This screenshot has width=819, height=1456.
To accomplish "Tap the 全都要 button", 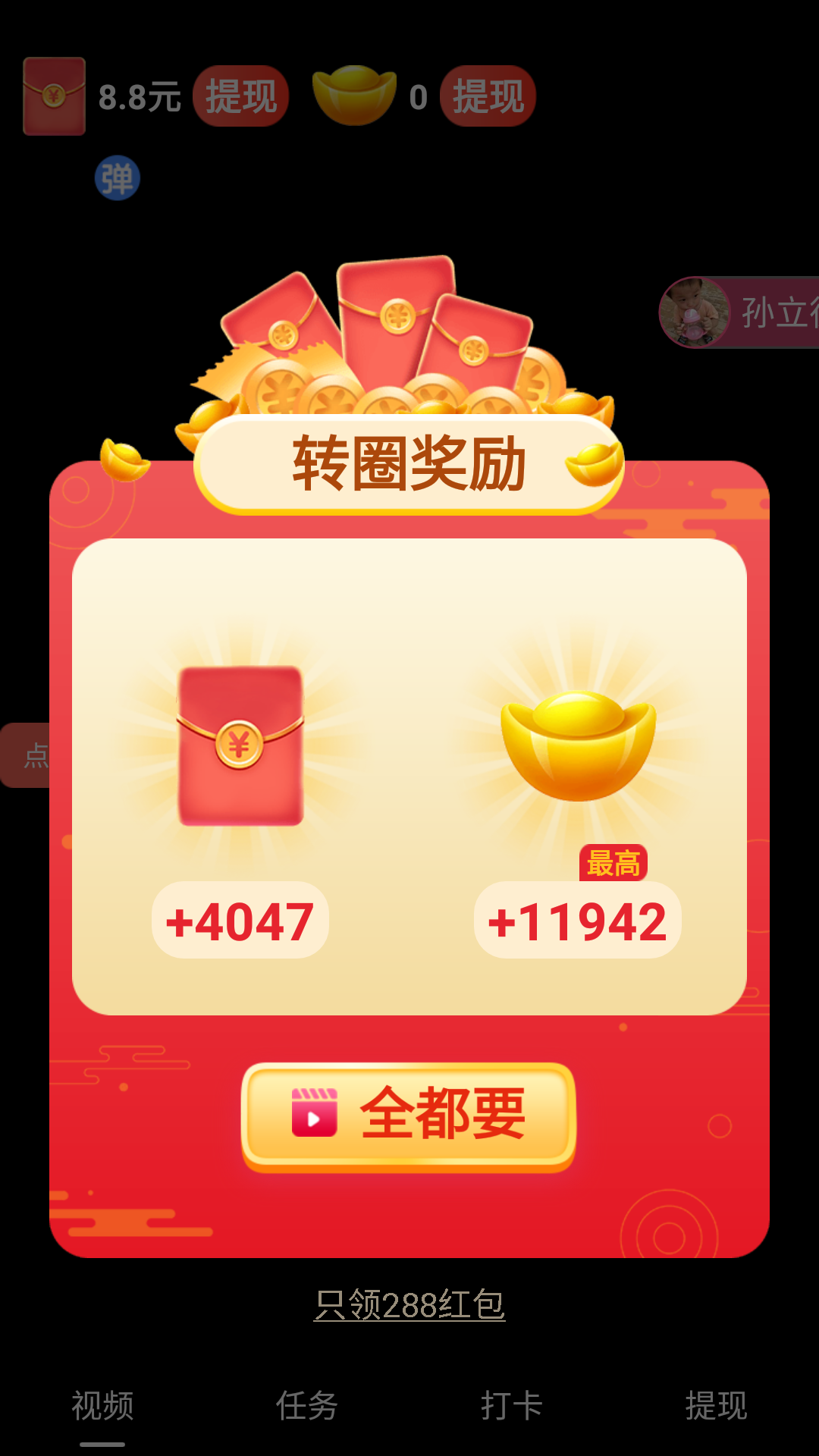I will [x=409, y=1116].
